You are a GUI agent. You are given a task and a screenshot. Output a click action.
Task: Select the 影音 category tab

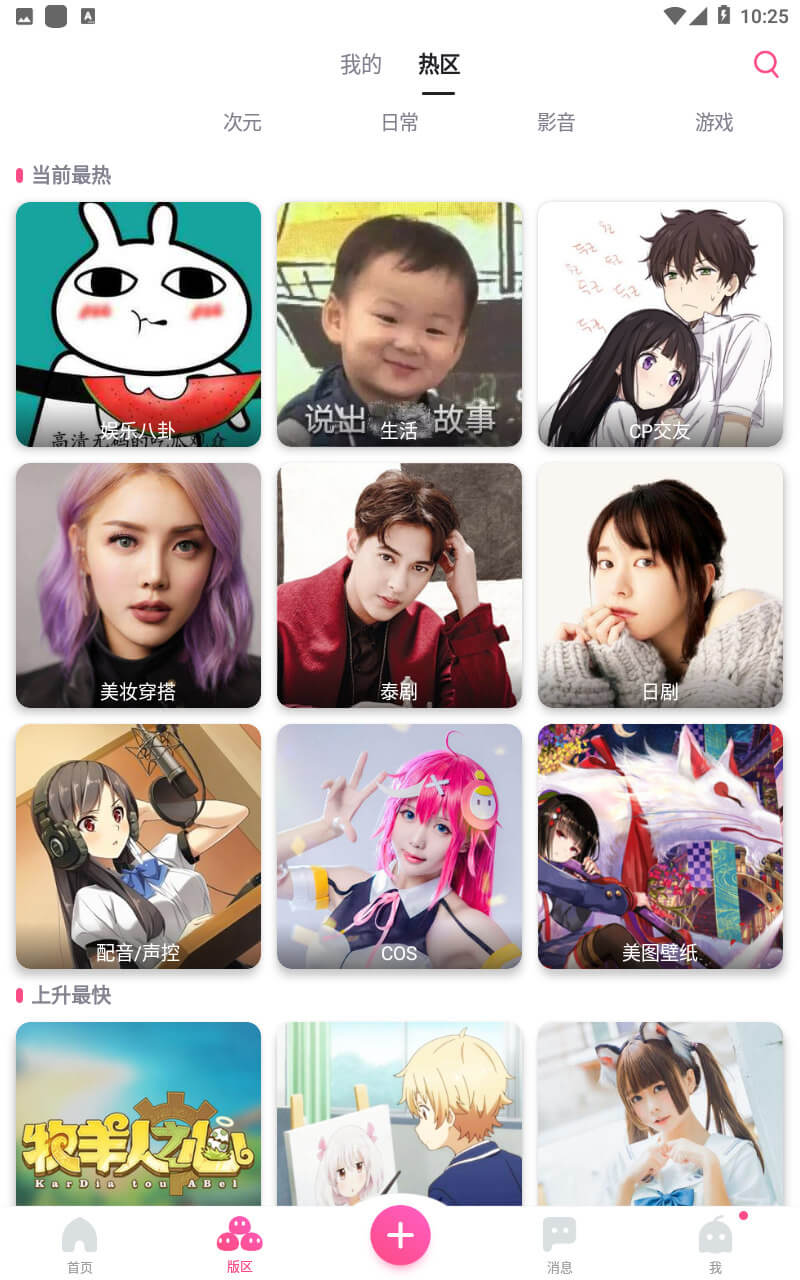pos(556,122)
